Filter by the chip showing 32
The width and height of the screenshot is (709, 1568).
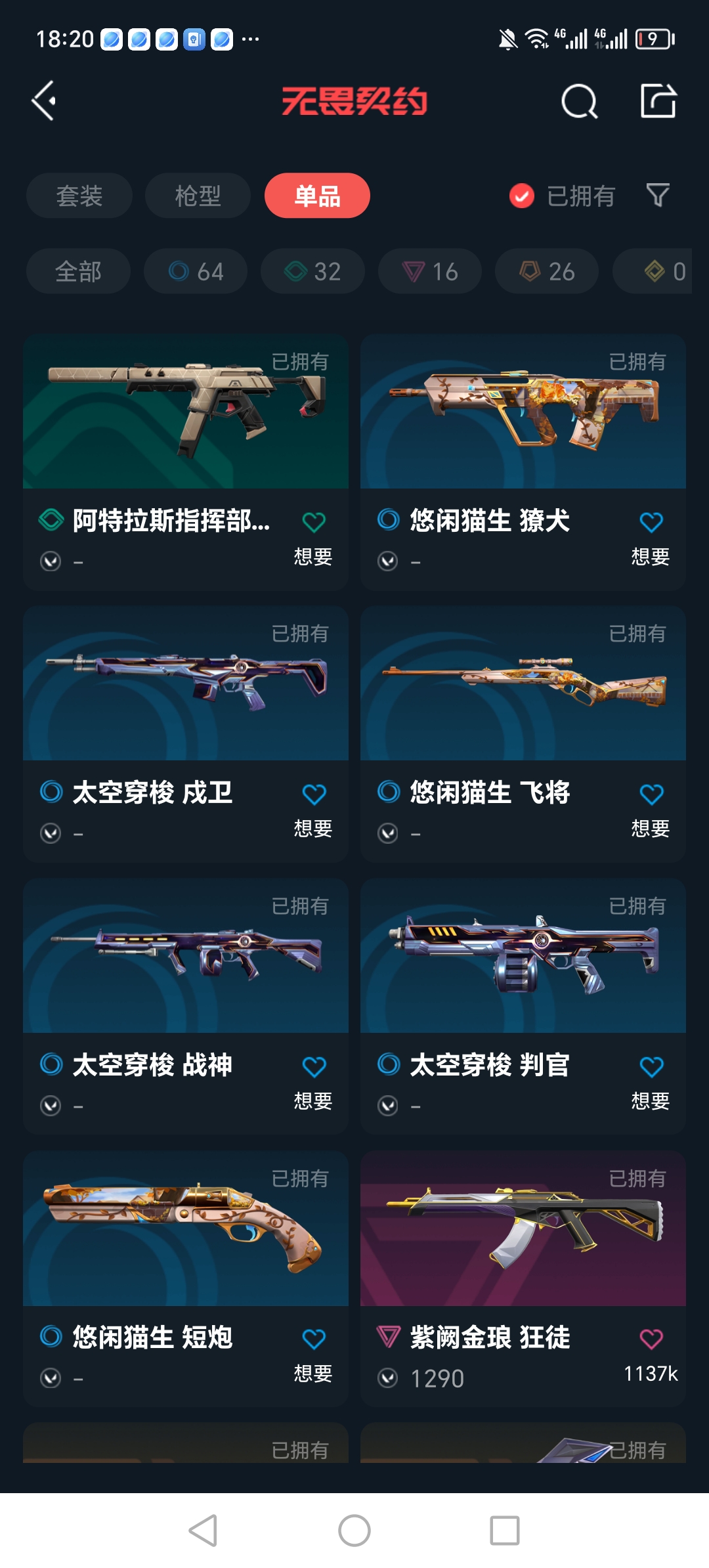(312, 271)
